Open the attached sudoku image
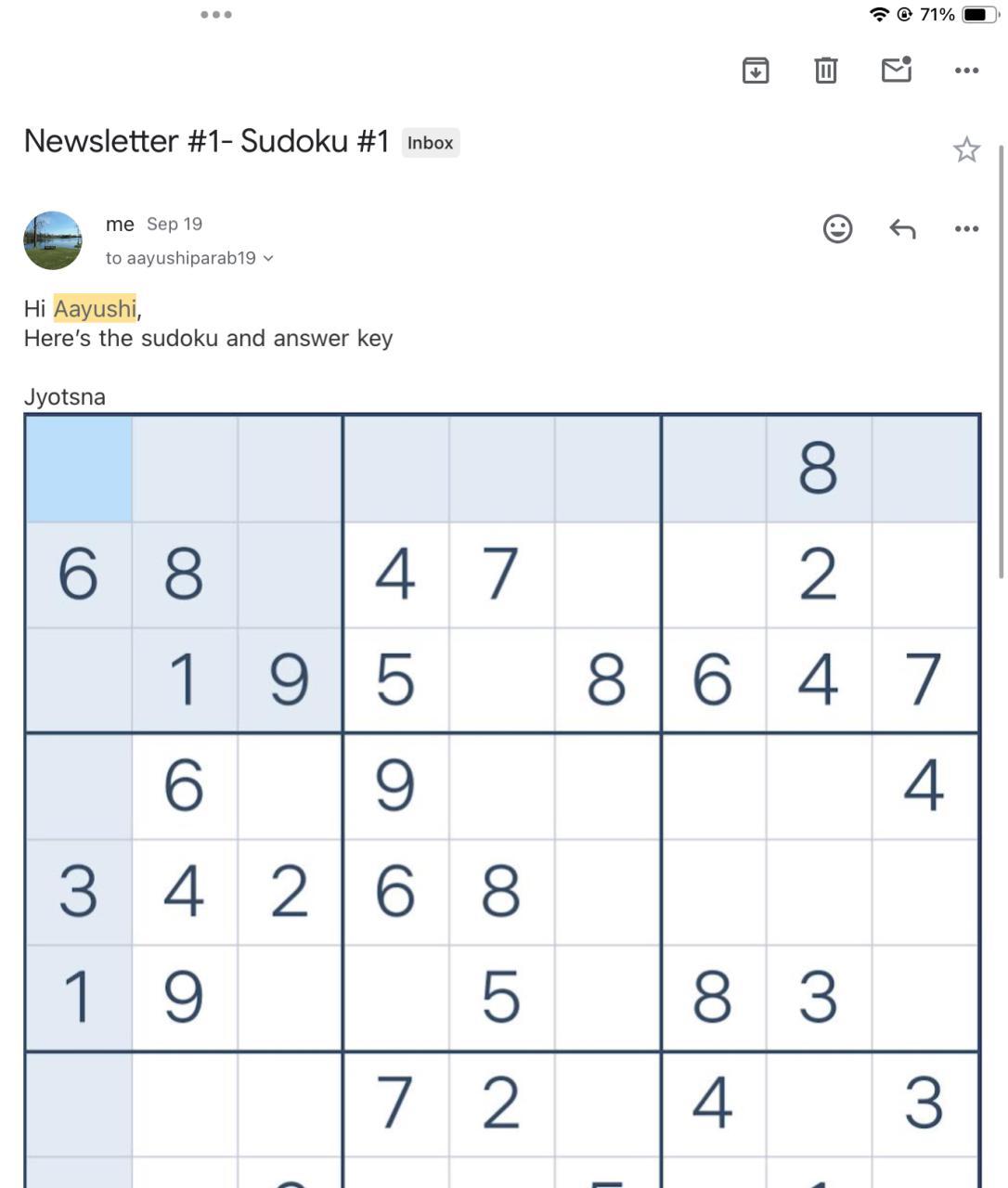Screen dimensions: 1008x1188 (x=501, y=798)
